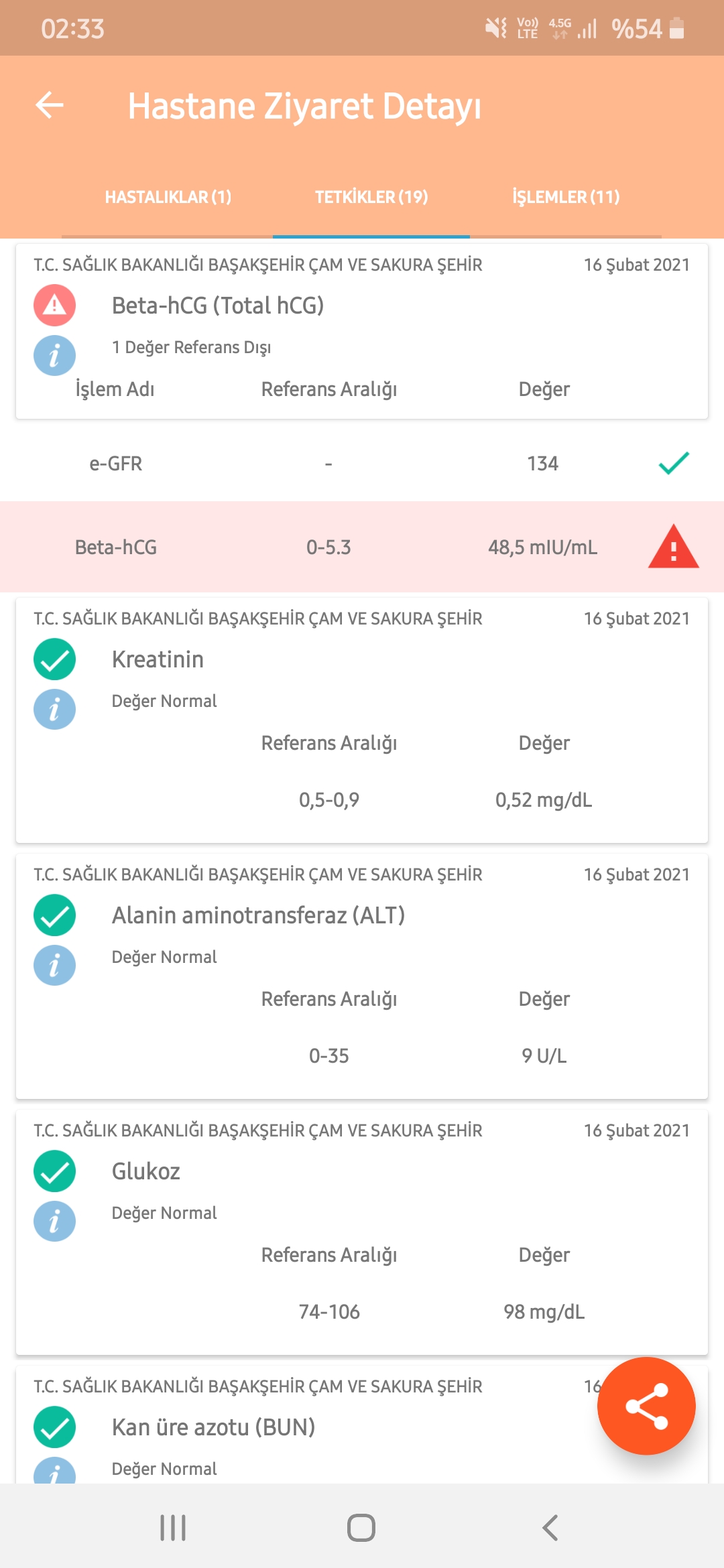
Task: Open info icon for Beta-hCG (Total hCG)
Action: point(54,355)
